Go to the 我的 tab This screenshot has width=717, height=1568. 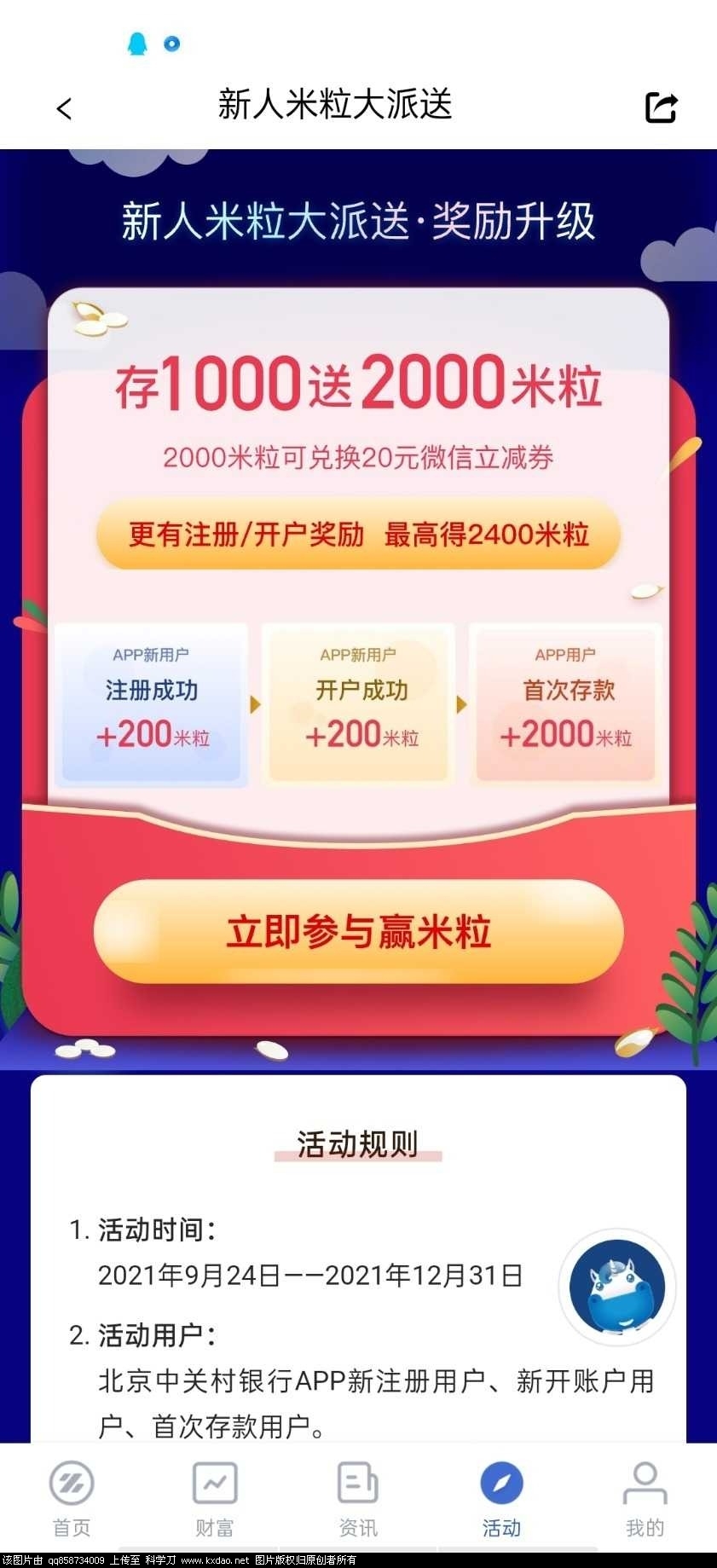click(645, 1499)
